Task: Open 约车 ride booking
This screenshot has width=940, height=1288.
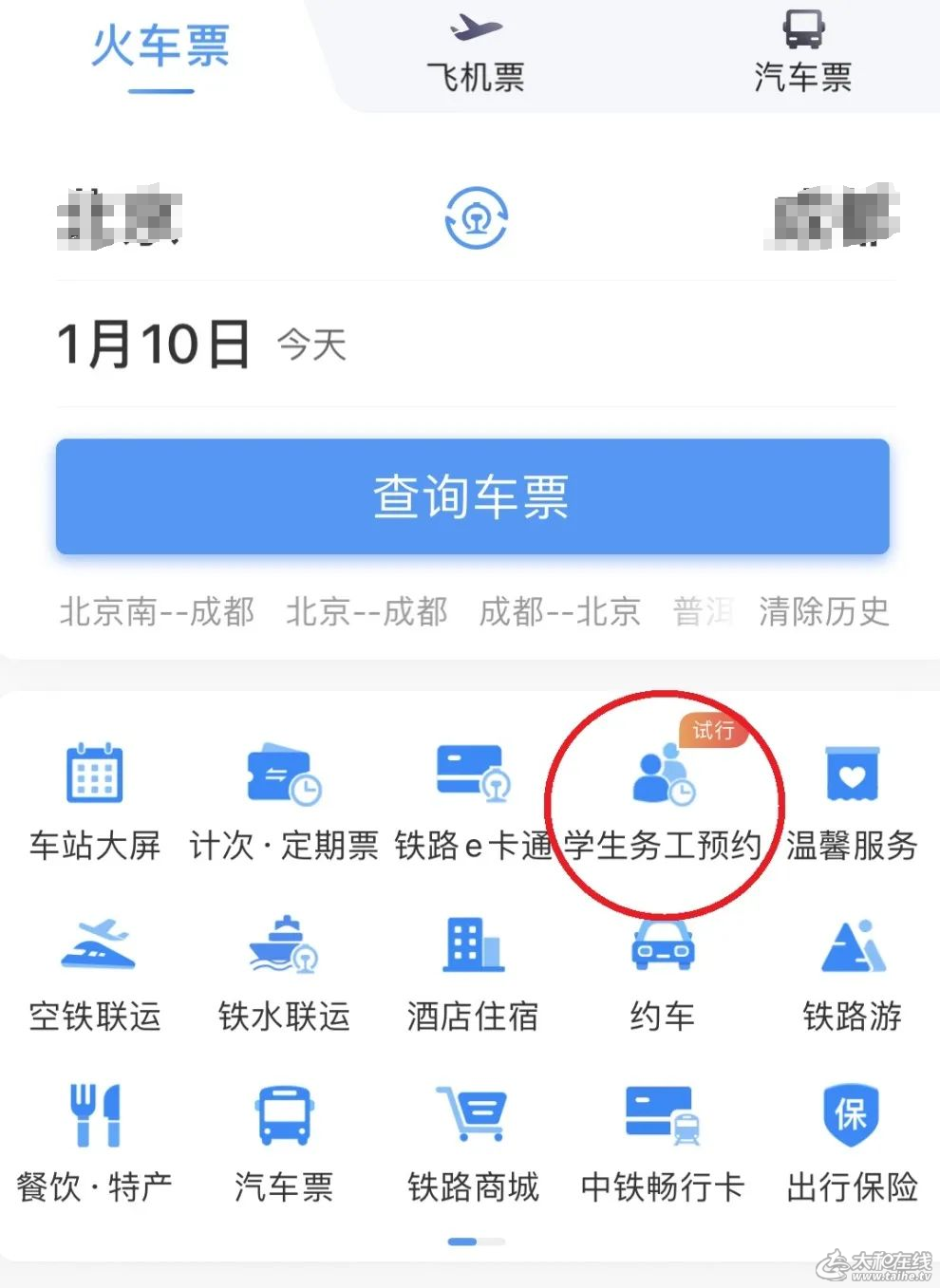Action: point(662,973)
